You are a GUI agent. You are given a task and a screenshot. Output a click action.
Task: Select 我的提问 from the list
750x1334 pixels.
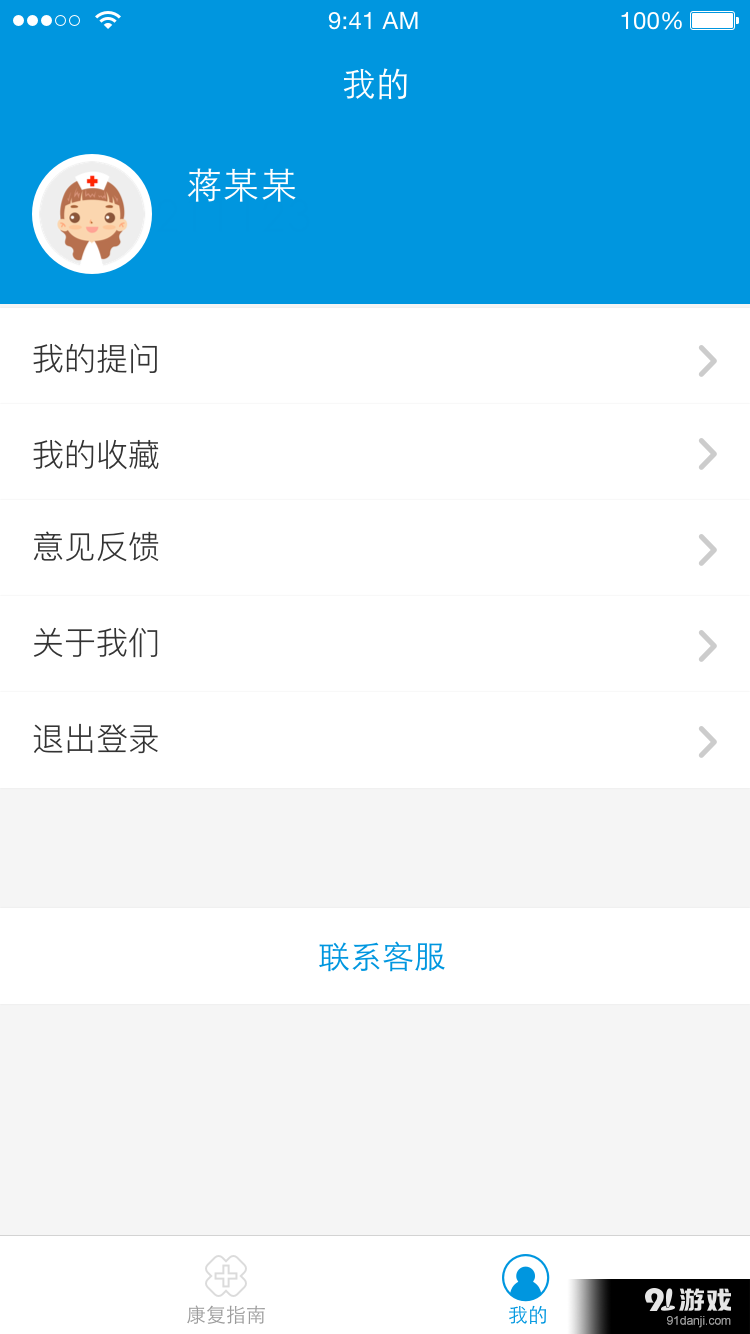click(x=97, y=360)
